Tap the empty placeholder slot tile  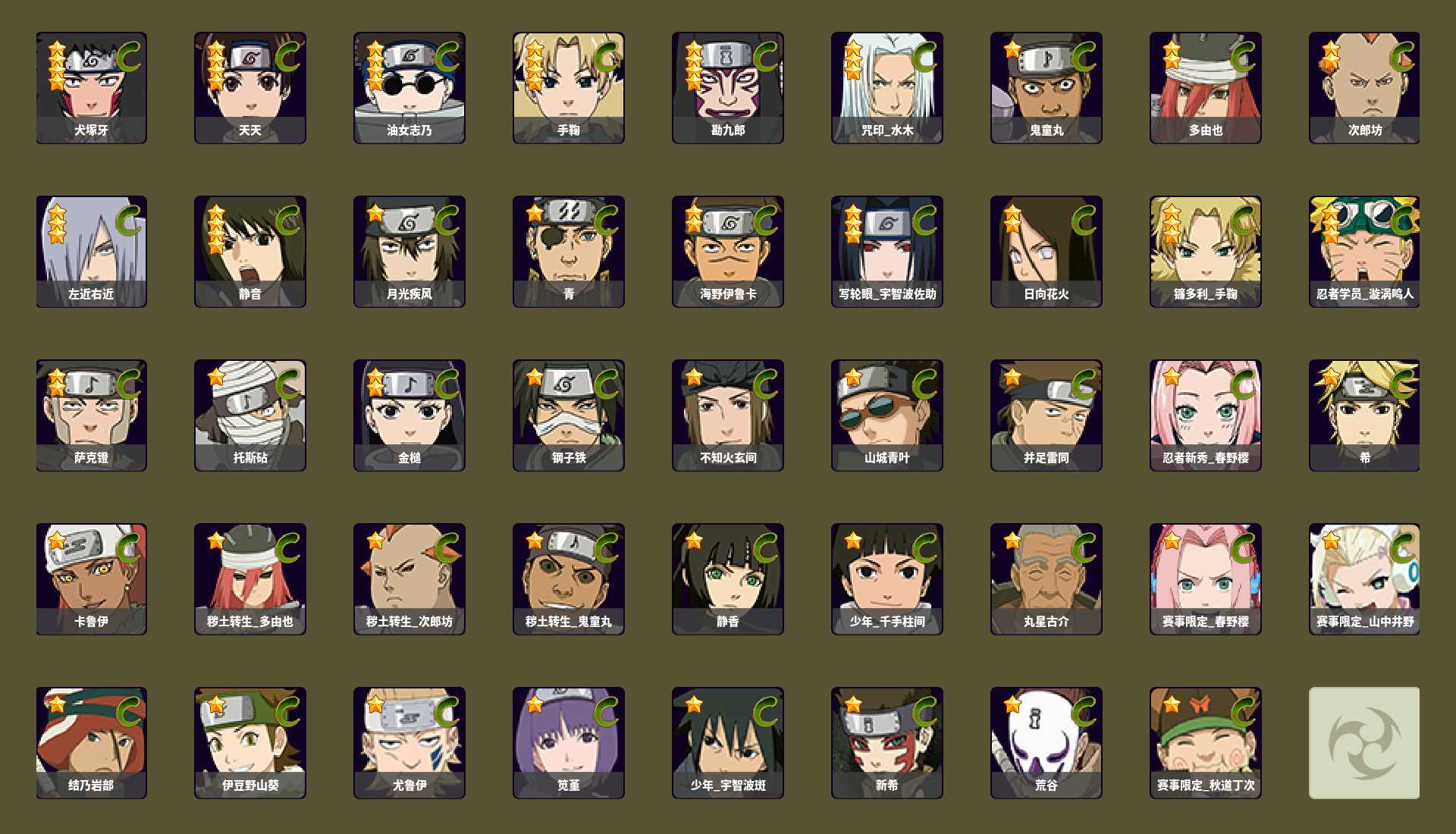[x=1364, y=743]
